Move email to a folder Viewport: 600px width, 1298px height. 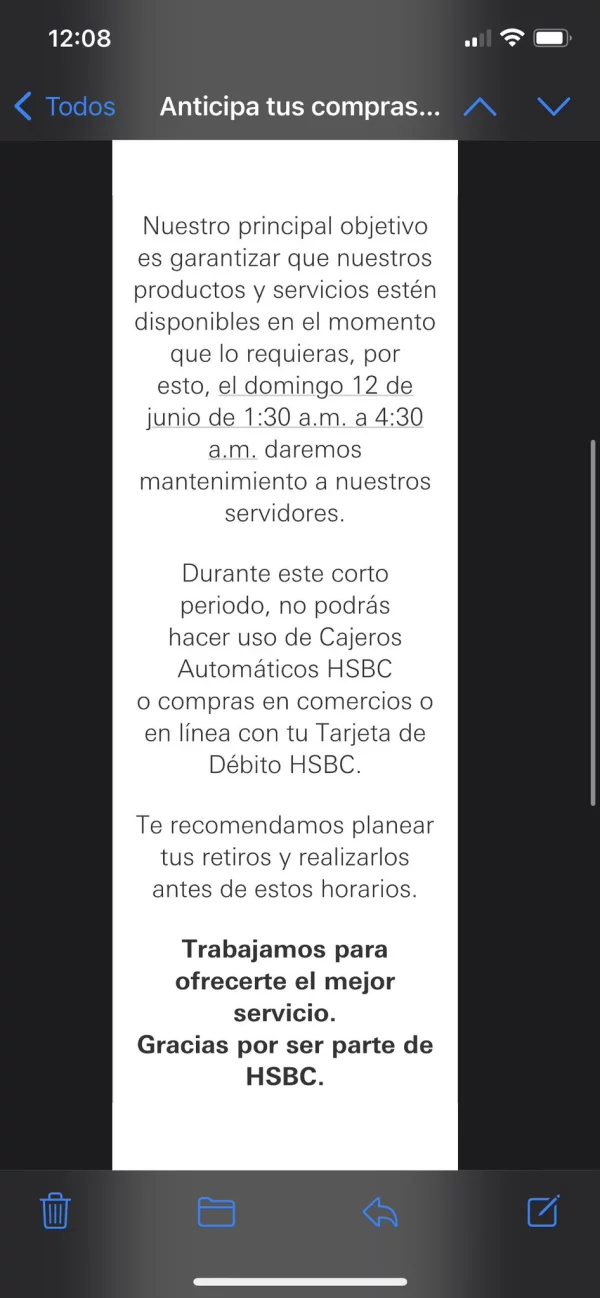[x=216, y=1212]
